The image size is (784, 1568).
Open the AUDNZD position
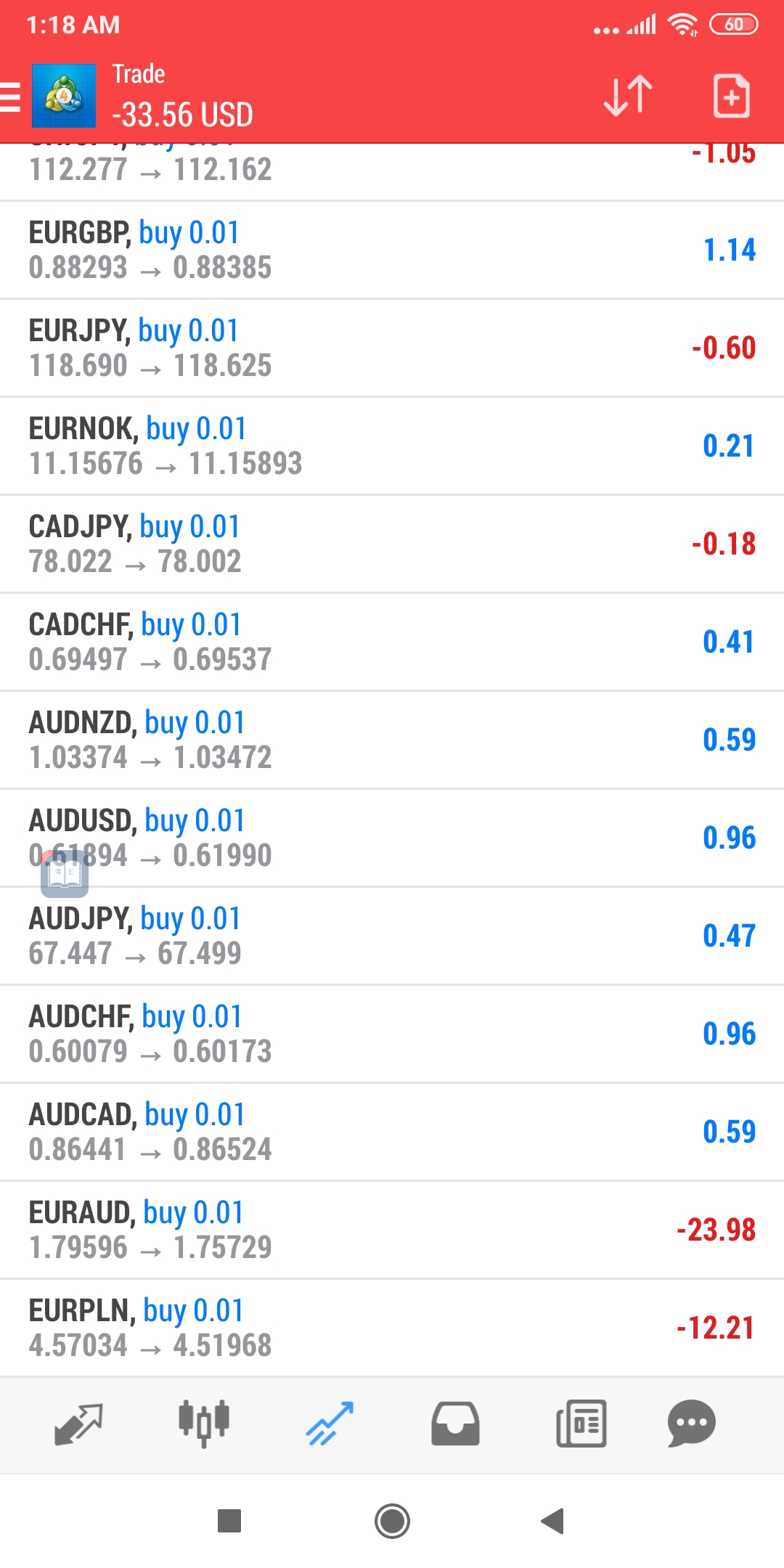pyautogui.click(x=392, y=740)
